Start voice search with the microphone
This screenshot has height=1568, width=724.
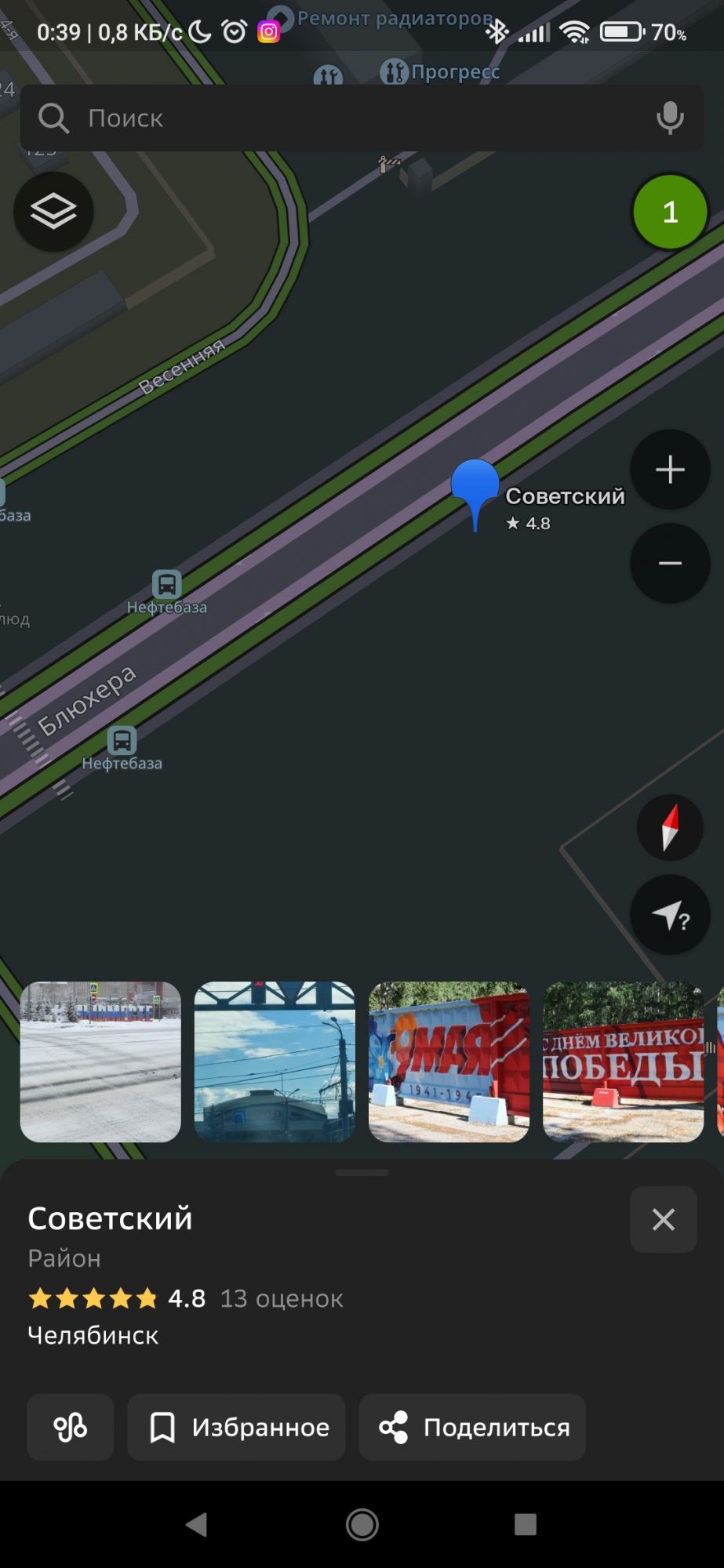[x=670, y=118]
